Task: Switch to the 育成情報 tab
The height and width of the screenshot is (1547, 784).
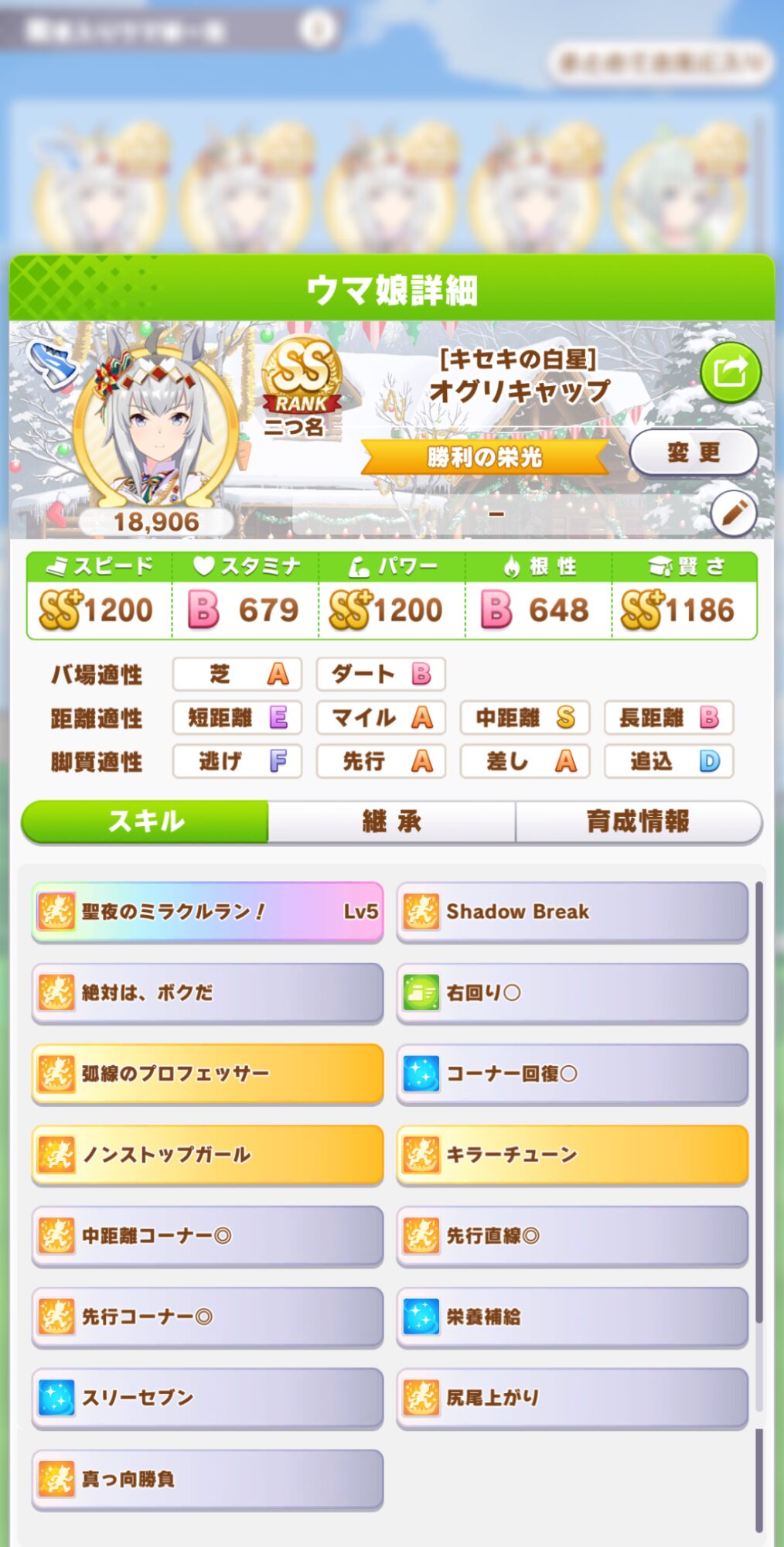Action: 638,821
